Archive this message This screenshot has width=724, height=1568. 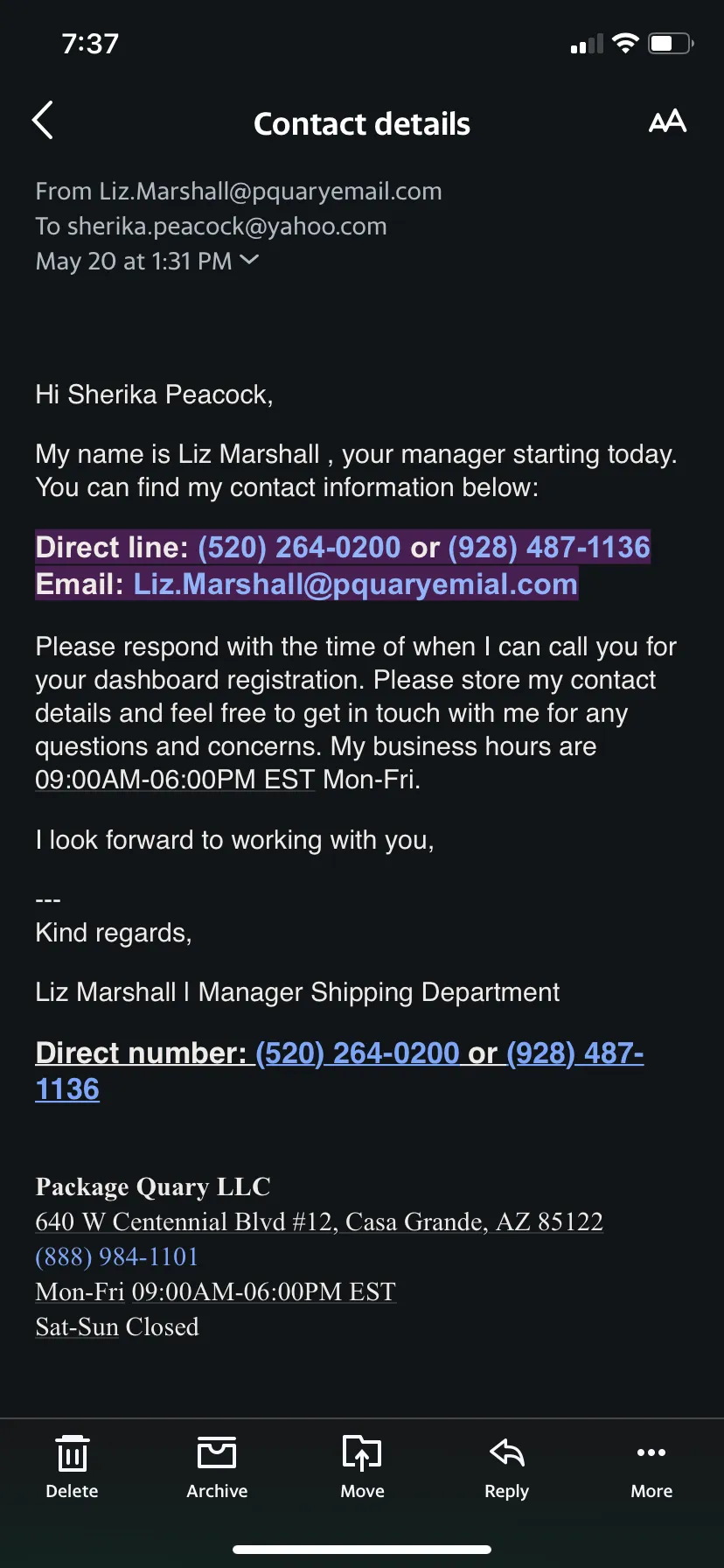point(217,1467)
